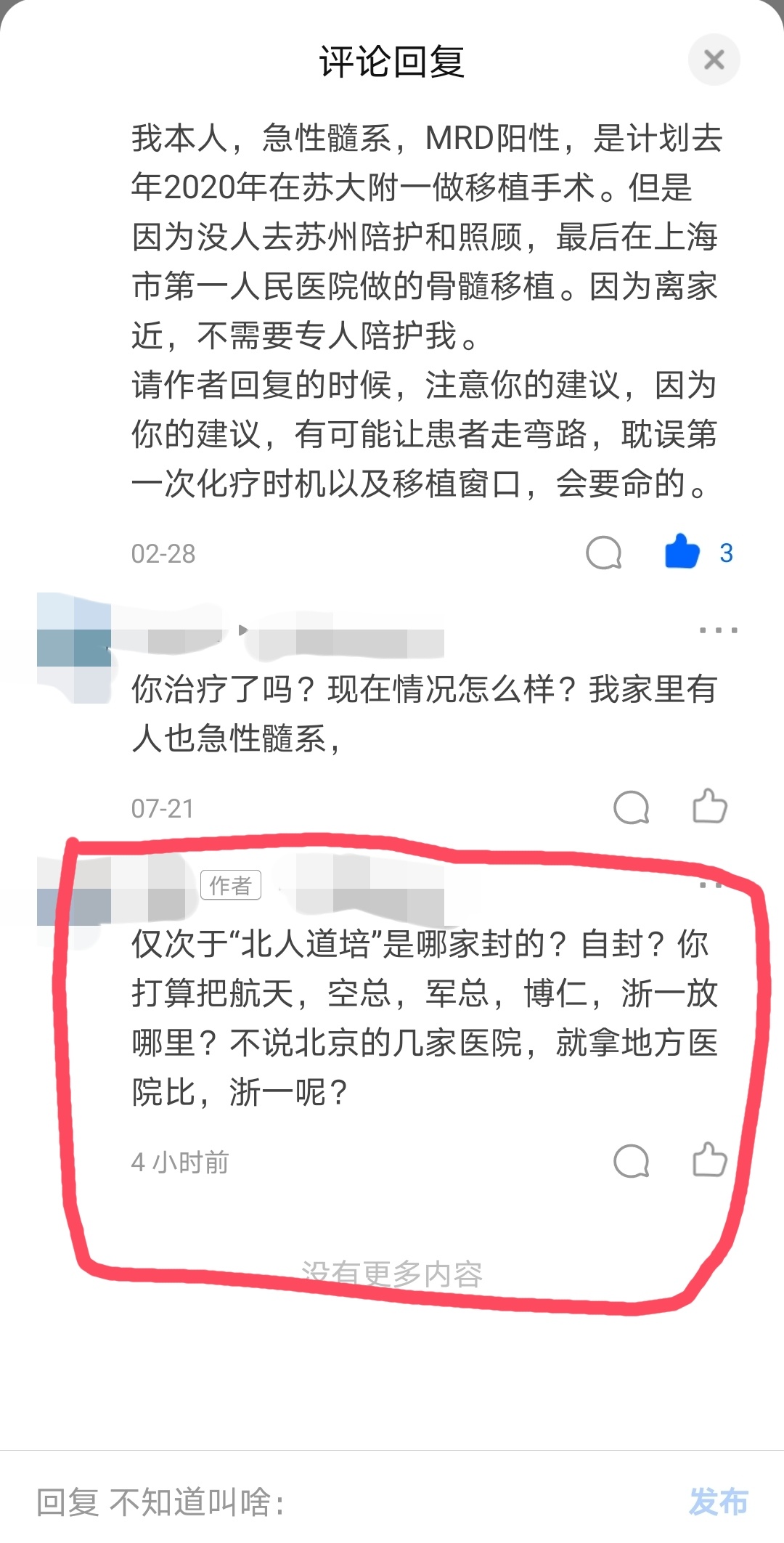
Task: Reply to the 07-21 comment
Action: [631, 807]
